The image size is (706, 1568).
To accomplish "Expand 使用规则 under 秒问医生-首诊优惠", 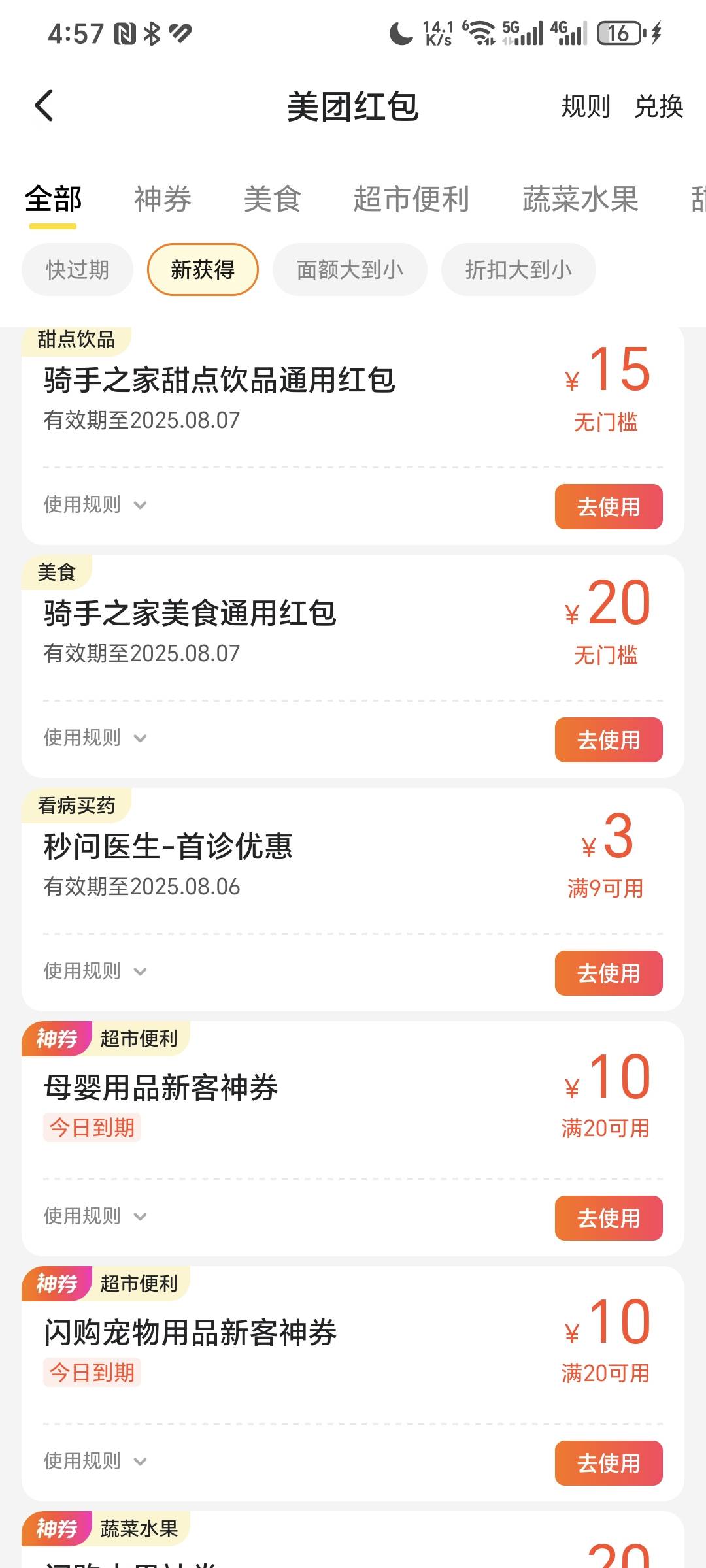I will [95, 971].
